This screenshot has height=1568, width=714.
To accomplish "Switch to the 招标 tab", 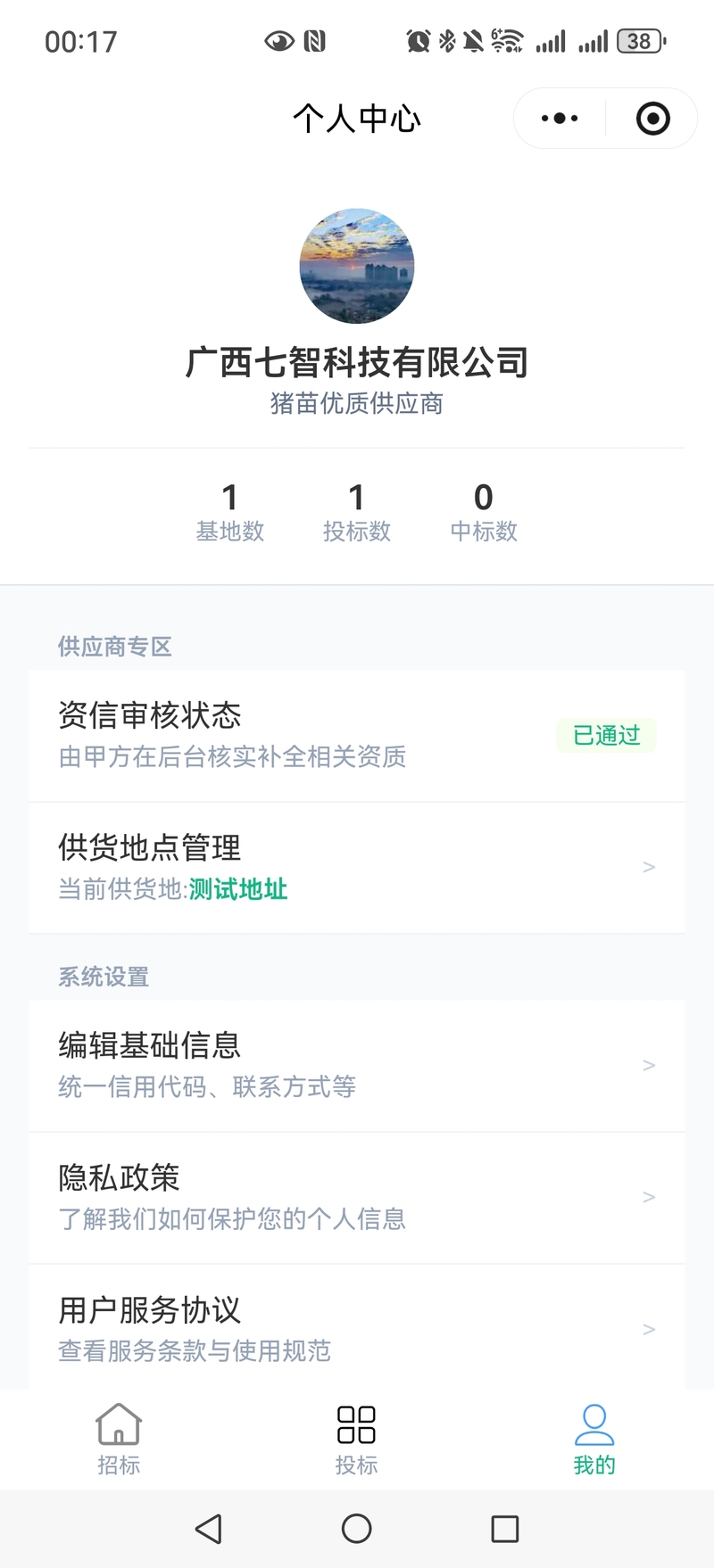I will pos(119,1439).
